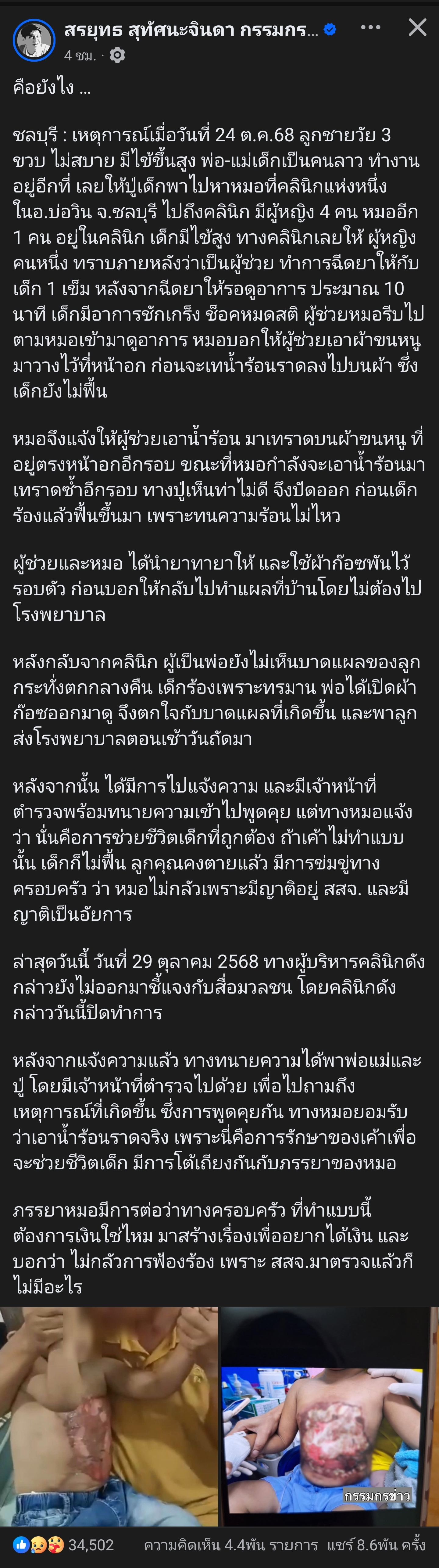Tap the post audience settings gear icon

117,56
